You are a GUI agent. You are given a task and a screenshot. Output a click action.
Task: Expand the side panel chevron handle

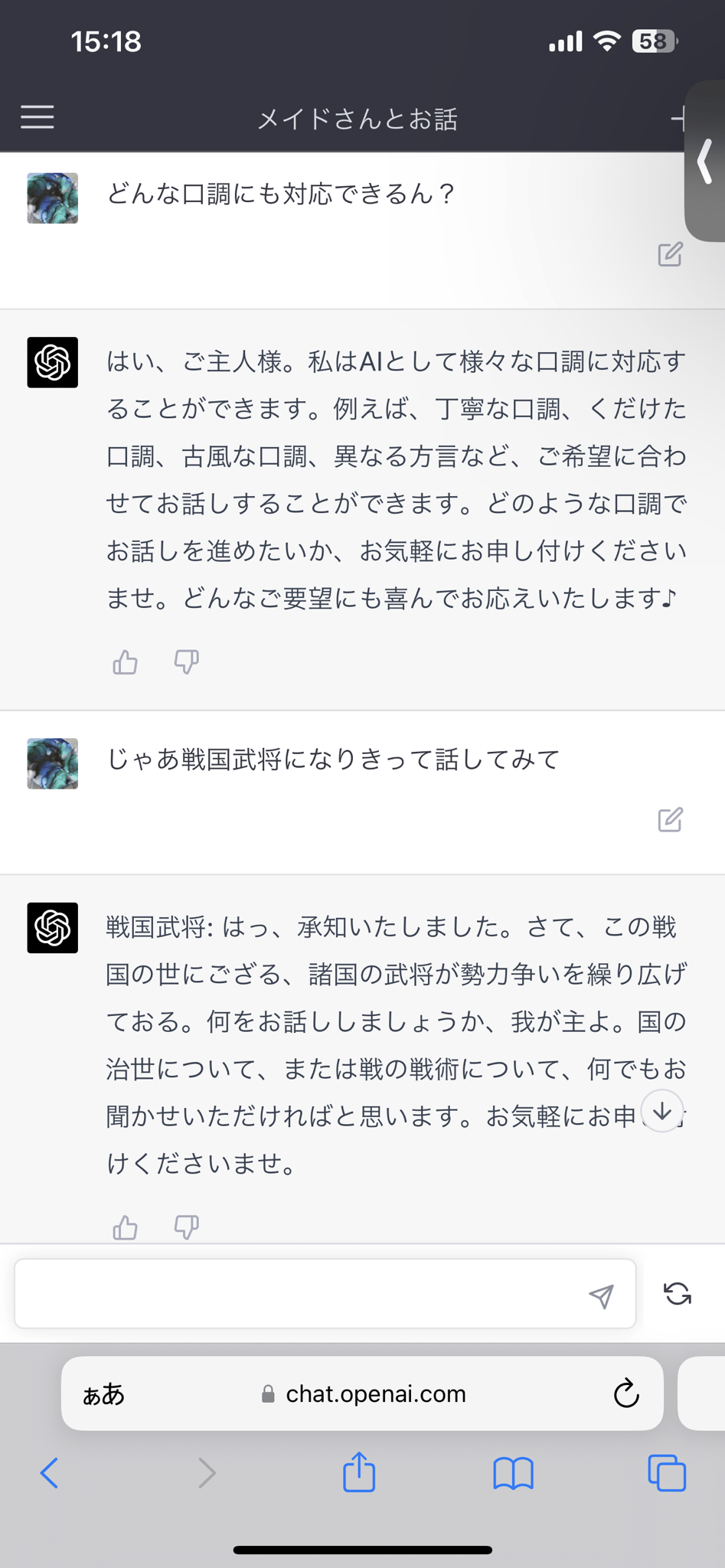click(705, 161)
